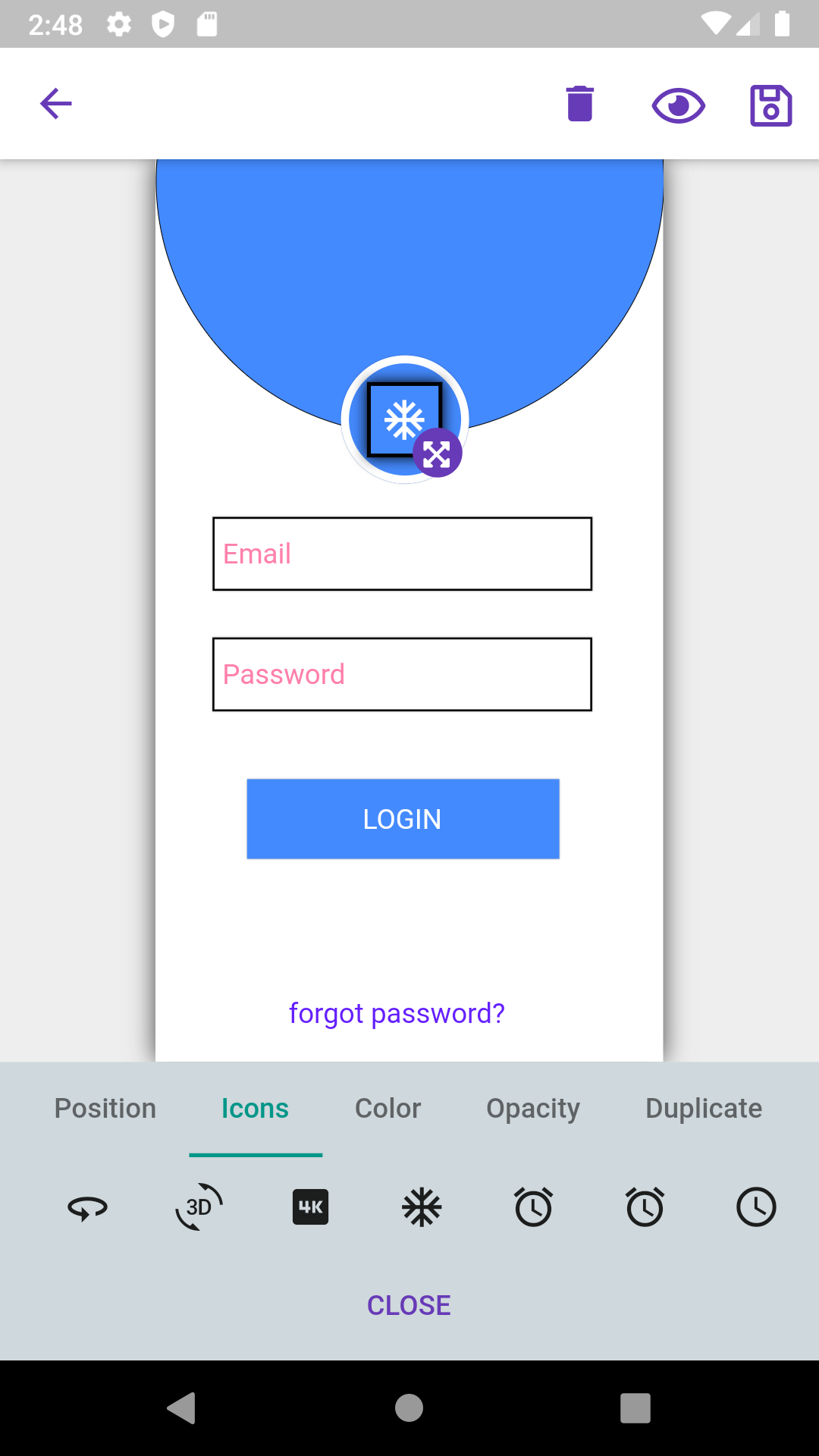Select the Email field on canvas

coord(402,554)
